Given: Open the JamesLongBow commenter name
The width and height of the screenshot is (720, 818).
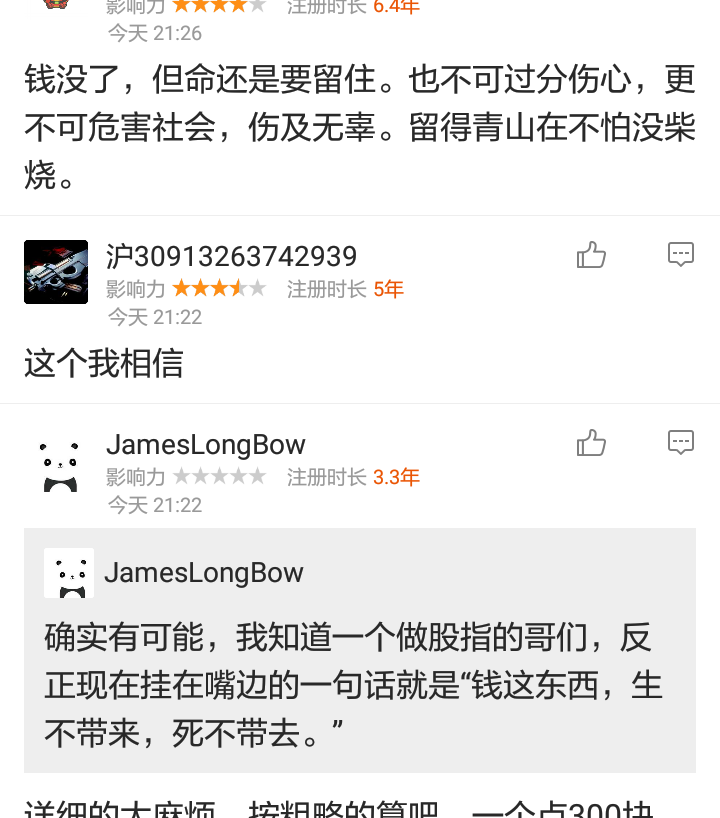Looking at the screenshot, I should click(205, 444).
